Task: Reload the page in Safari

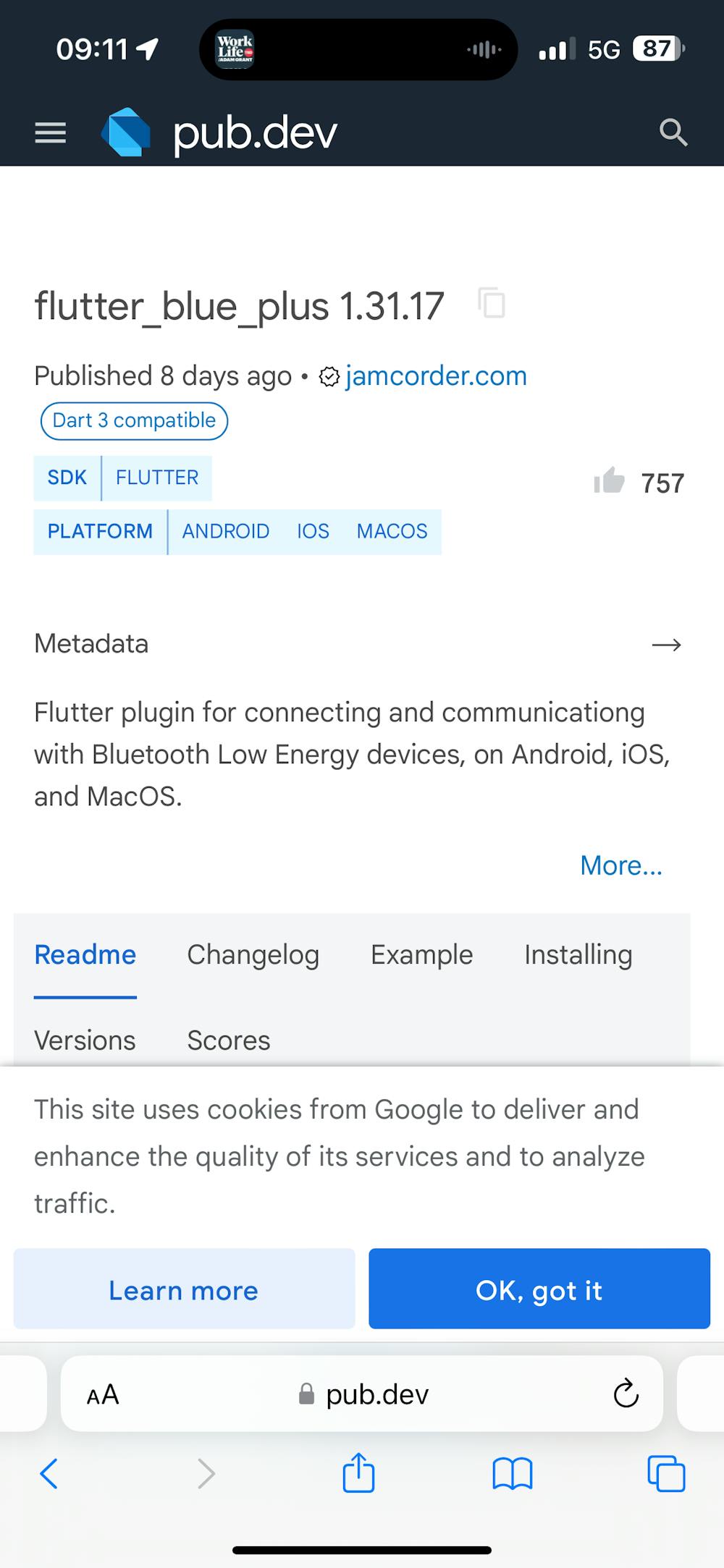Action: pyautogui.click(x=626, y=1394)
